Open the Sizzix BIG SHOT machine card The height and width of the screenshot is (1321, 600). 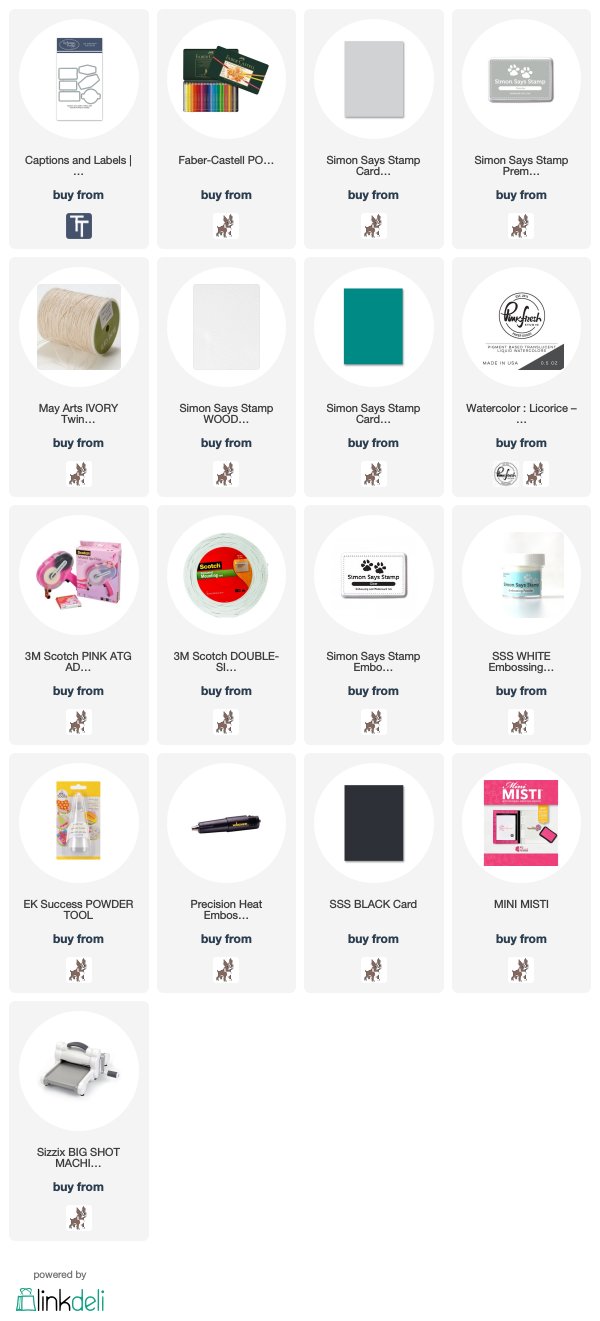79,1121
